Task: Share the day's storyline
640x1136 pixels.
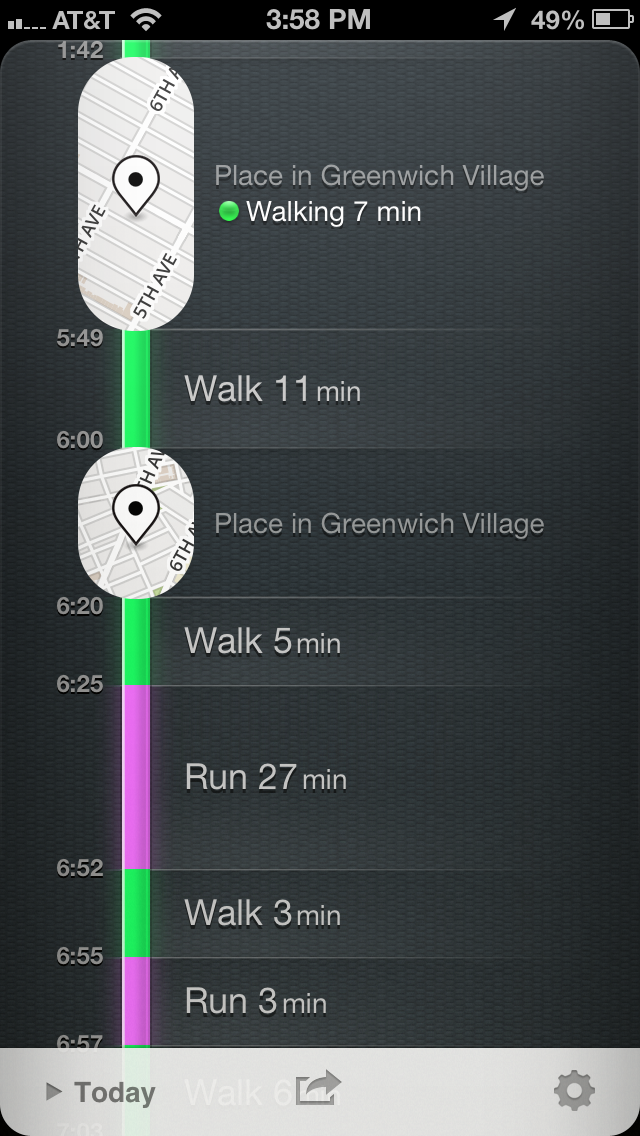Action: click(318, 1088)
